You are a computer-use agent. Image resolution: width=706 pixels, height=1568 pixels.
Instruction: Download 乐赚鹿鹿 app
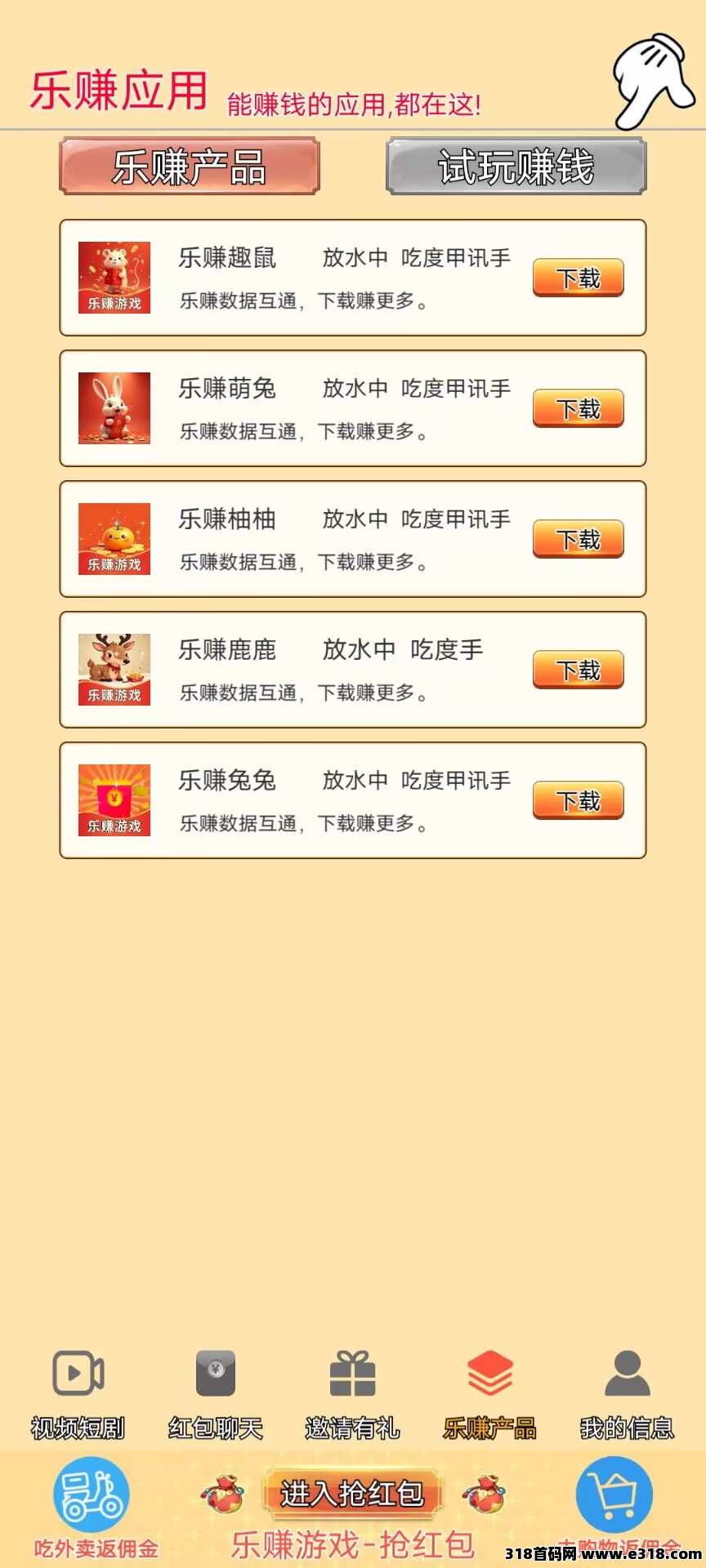point(578,670)
